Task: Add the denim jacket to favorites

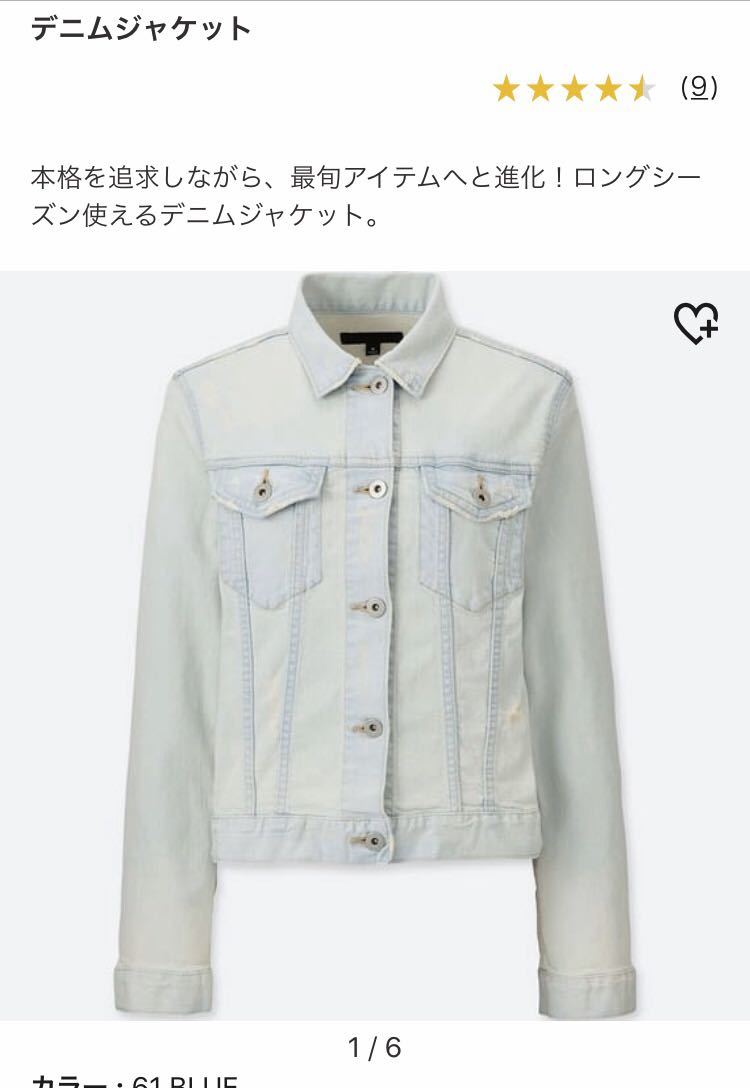Action: pos(696,323)
